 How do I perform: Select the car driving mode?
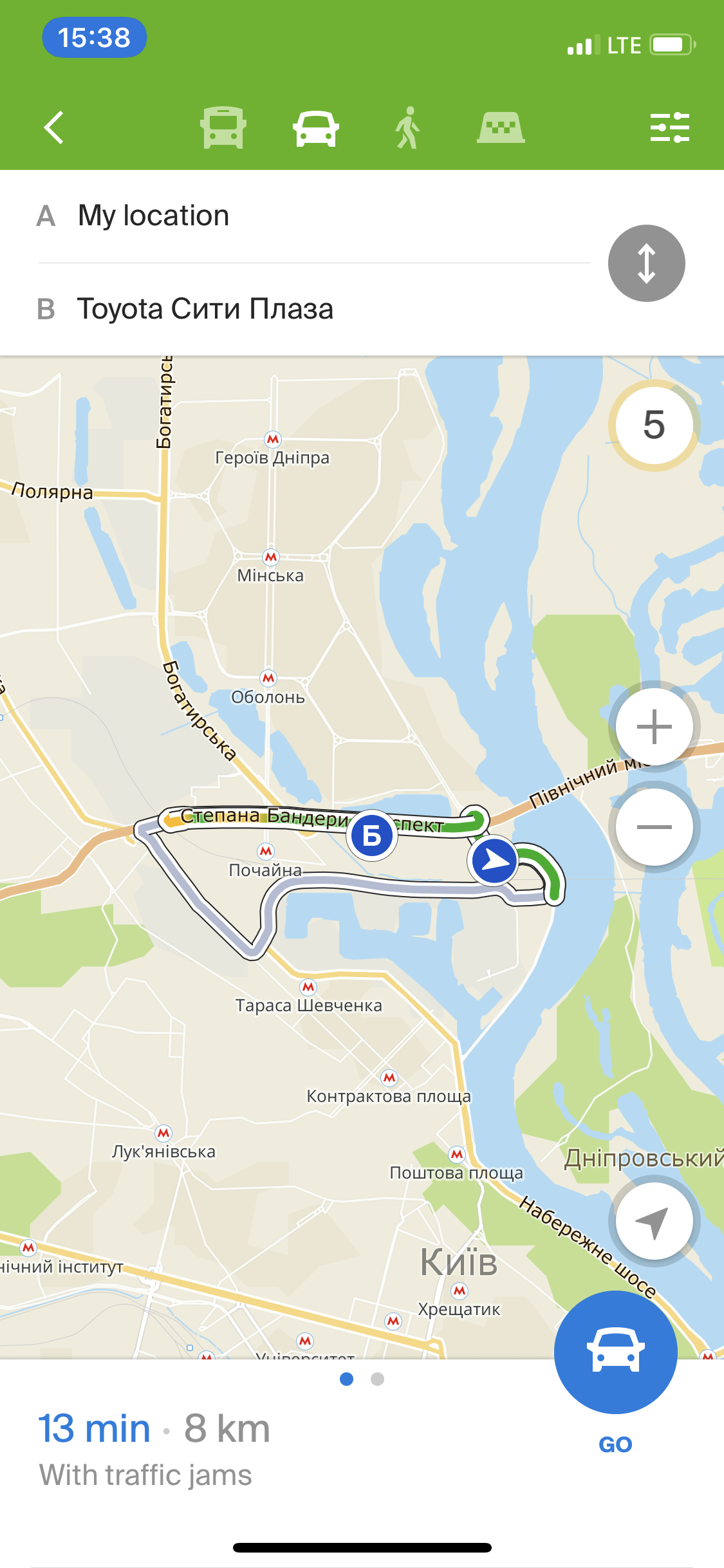click(x=316, y=127)
